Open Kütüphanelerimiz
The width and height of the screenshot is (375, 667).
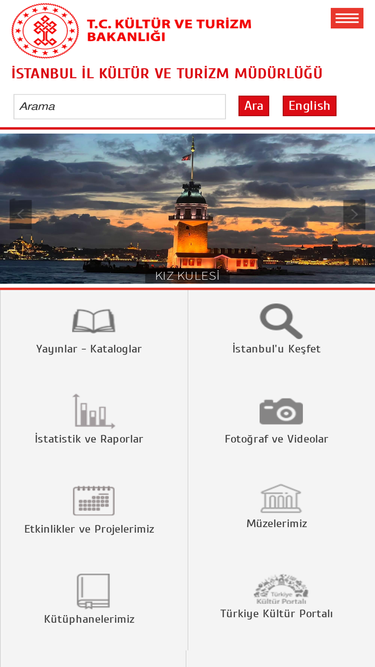click(89, 599)
